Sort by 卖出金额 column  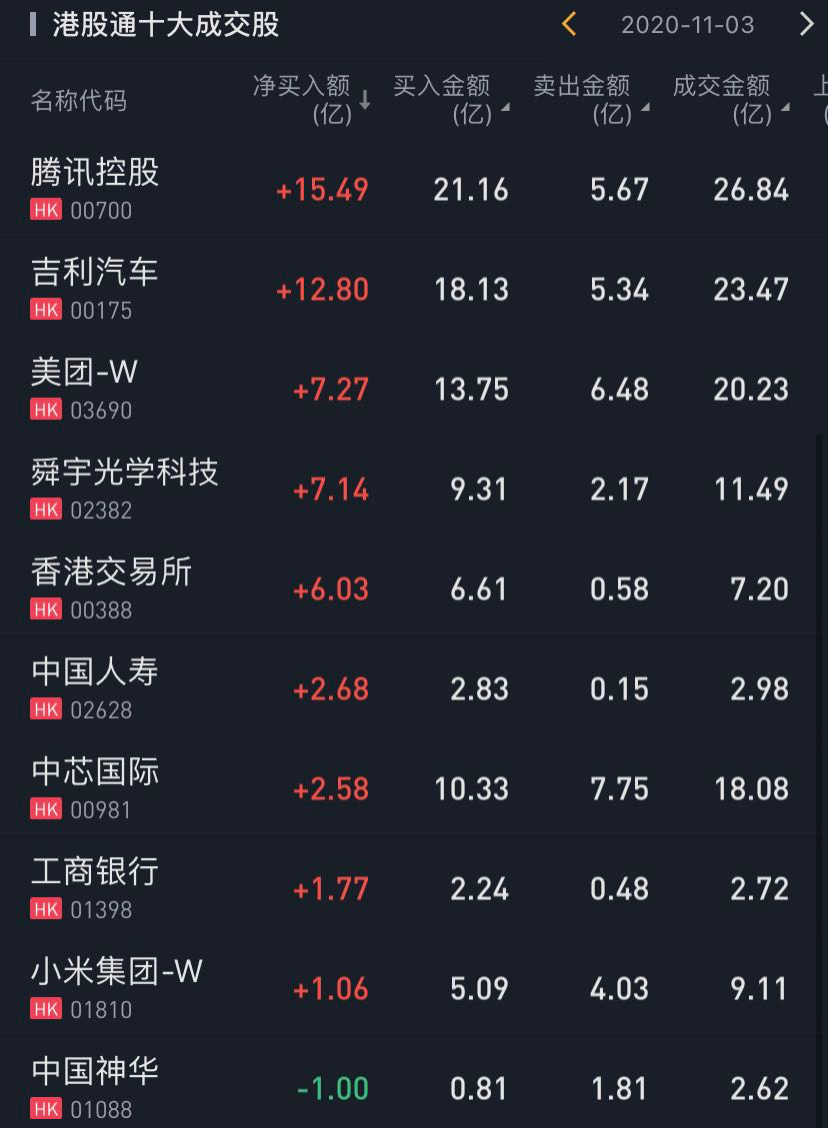point(590,100)
